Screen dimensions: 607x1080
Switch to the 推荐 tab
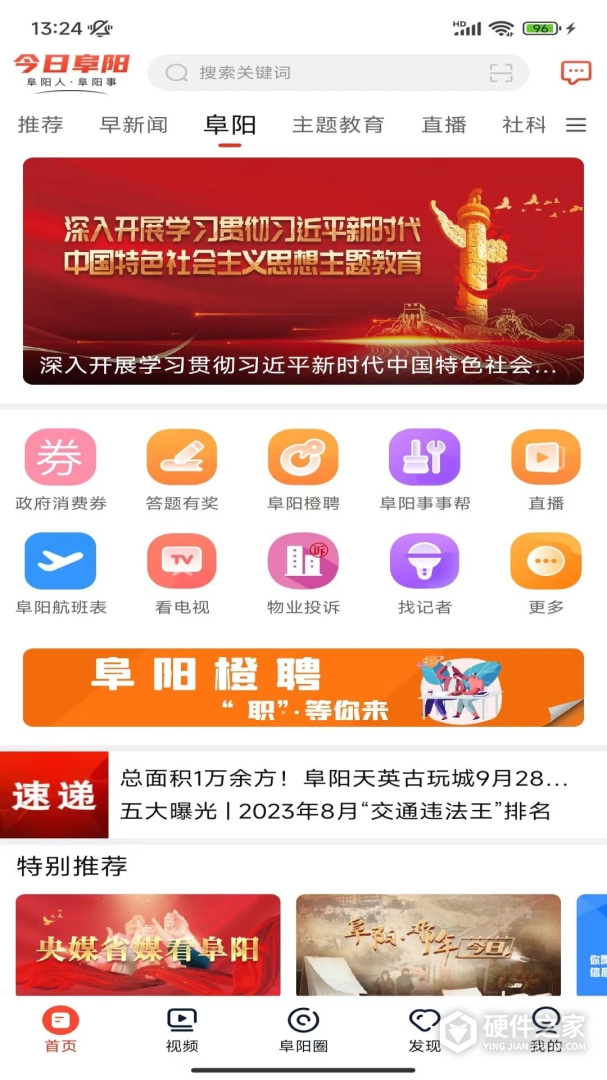41,125
